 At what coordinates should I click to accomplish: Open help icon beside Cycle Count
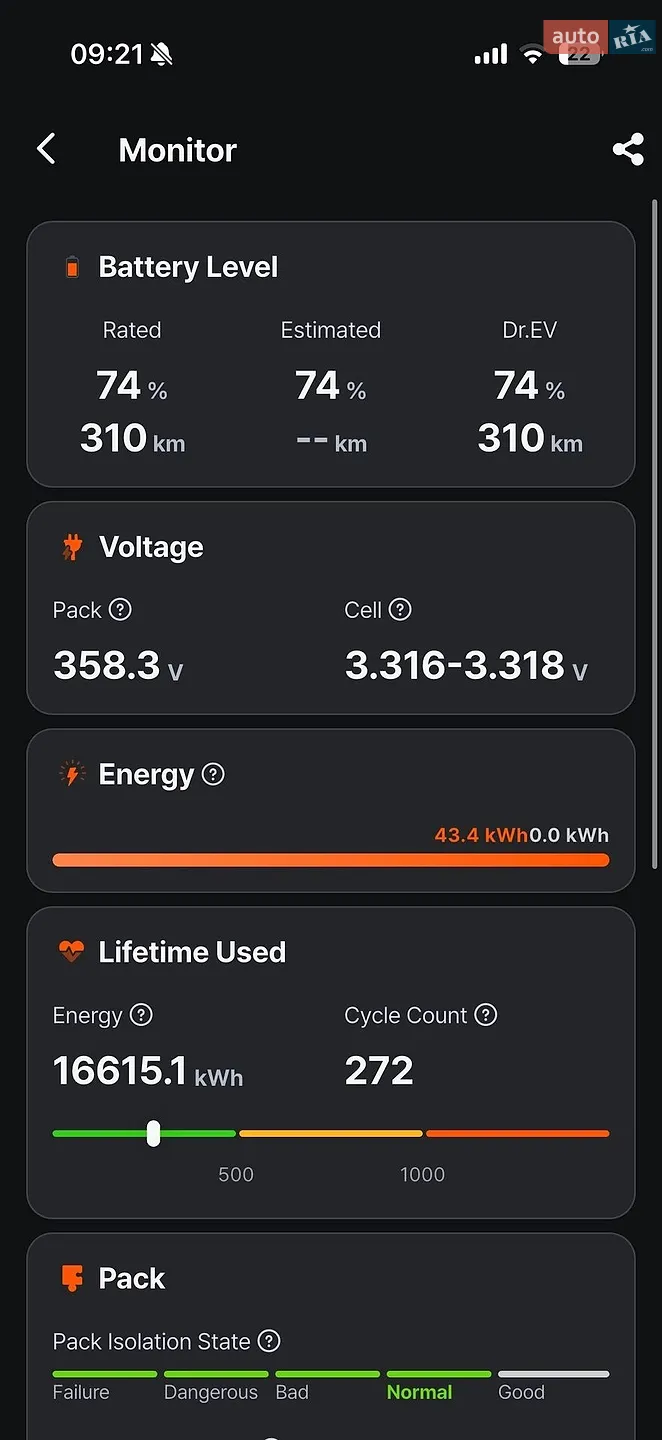pos(485,1015)
